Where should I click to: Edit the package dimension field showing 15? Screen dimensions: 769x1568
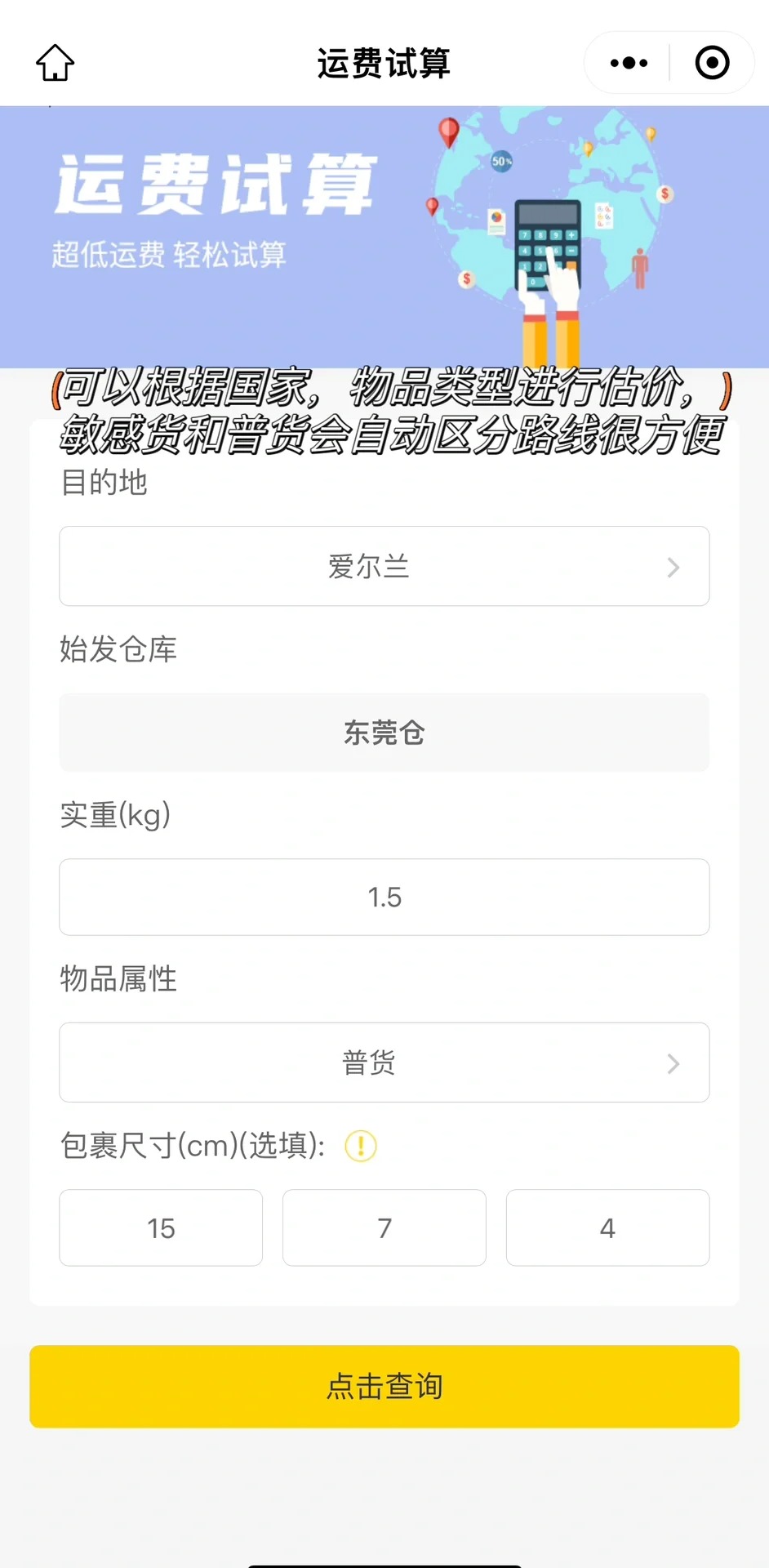pyautogui.click(x=161, y=1227)
